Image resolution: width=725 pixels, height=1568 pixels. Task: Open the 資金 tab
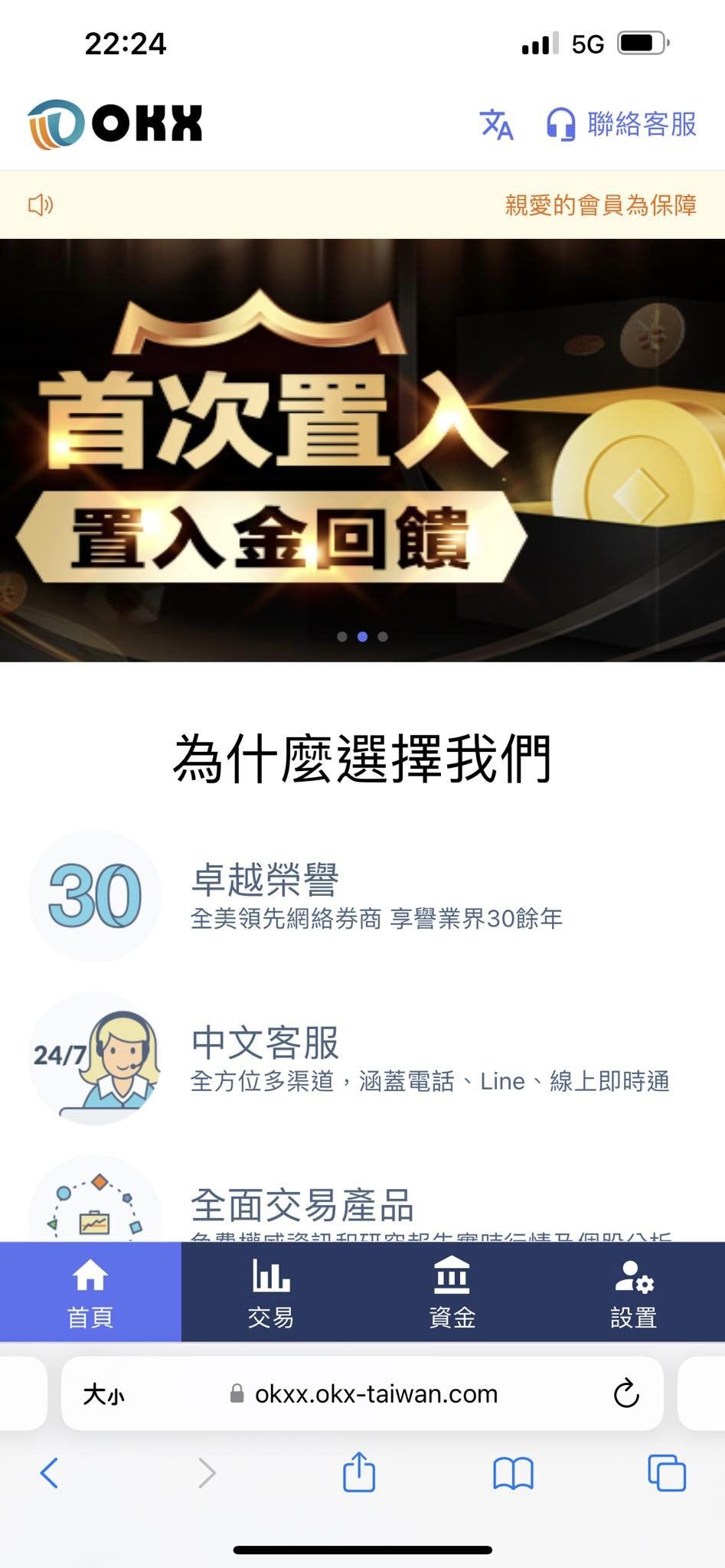click(x=452, y=1291)
